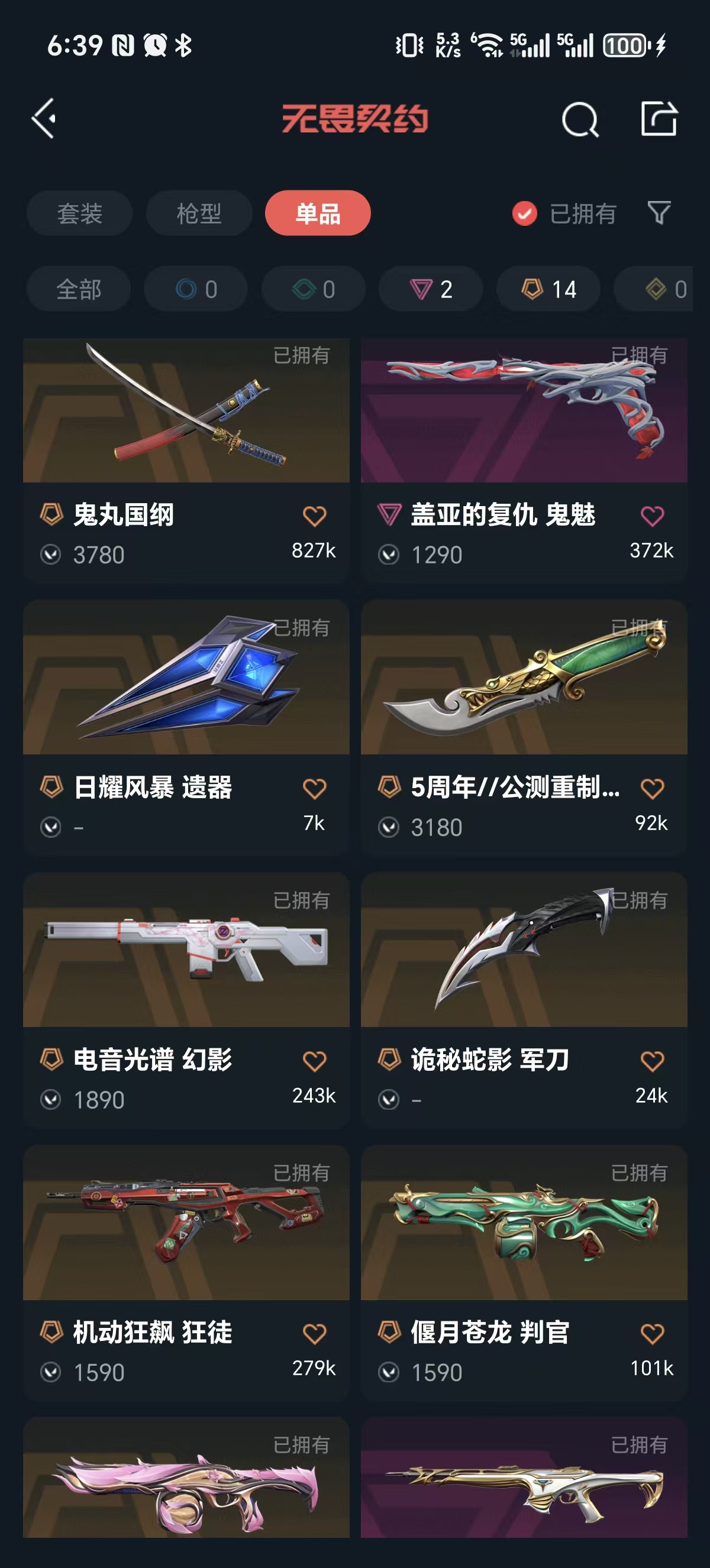710x1568 pixels.
Task: Toggle the 已拥有 owned checkbox
Action: [x=524, y=213]
